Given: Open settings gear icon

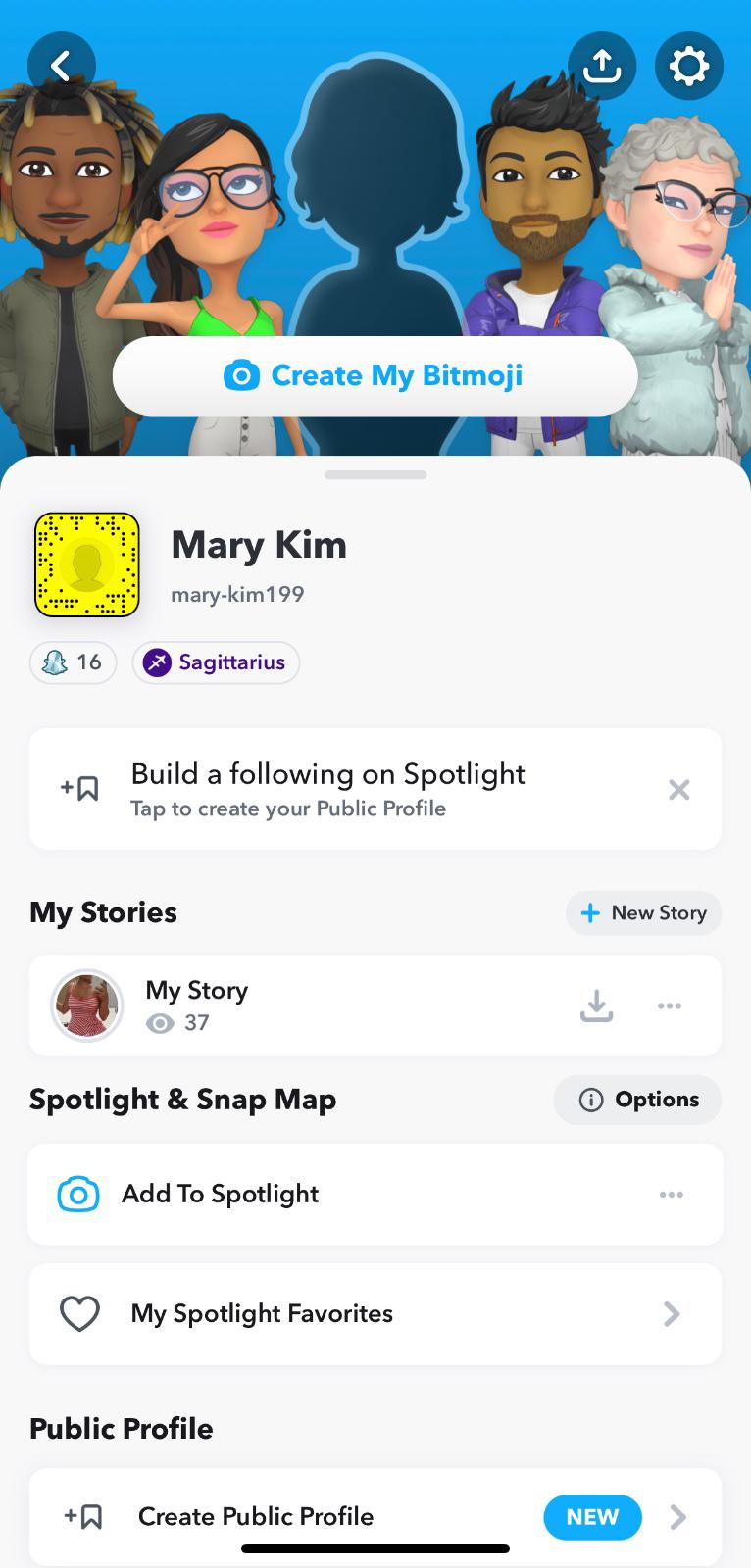Looking at the screenshot, I should click(x=688, y=67).
